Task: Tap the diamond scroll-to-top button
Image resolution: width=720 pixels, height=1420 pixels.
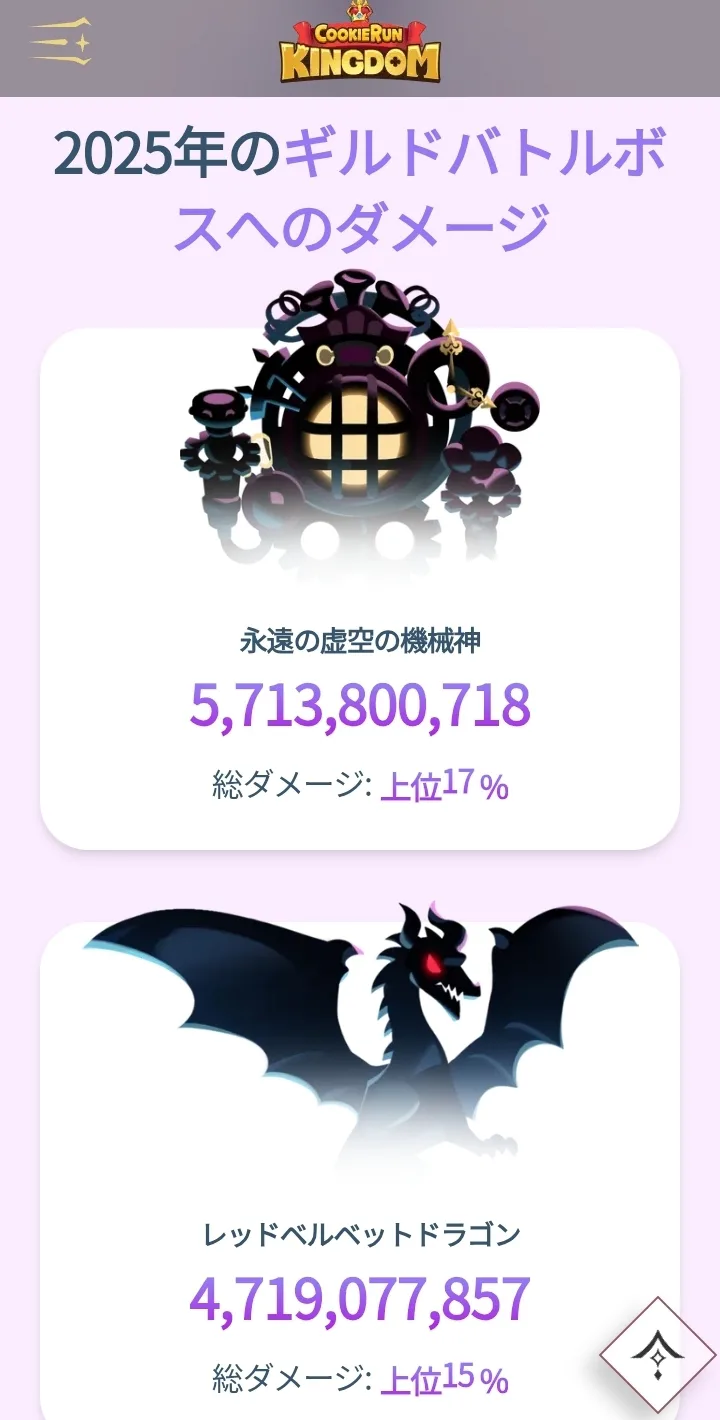Action: point(658,1355)
